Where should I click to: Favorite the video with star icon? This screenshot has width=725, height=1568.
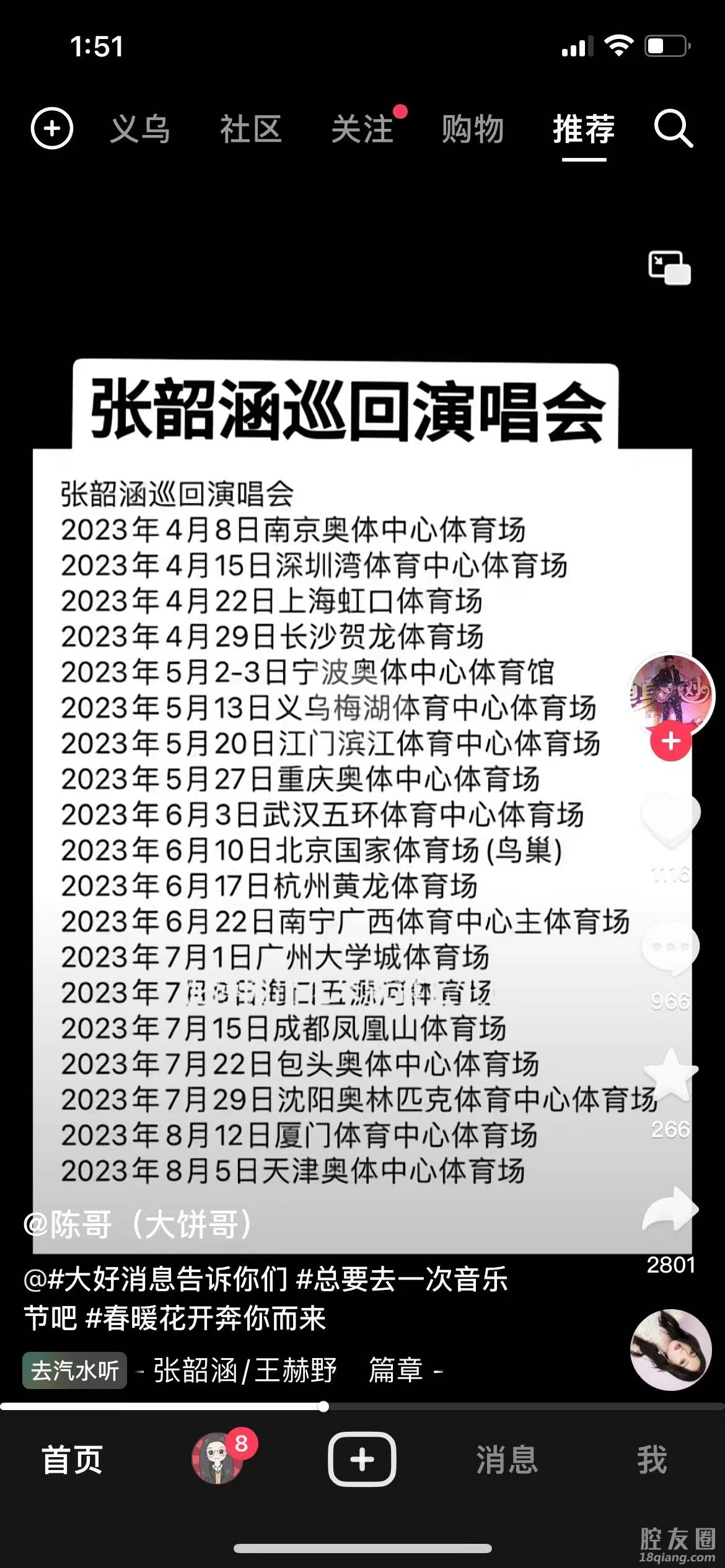pos(670,1076)
